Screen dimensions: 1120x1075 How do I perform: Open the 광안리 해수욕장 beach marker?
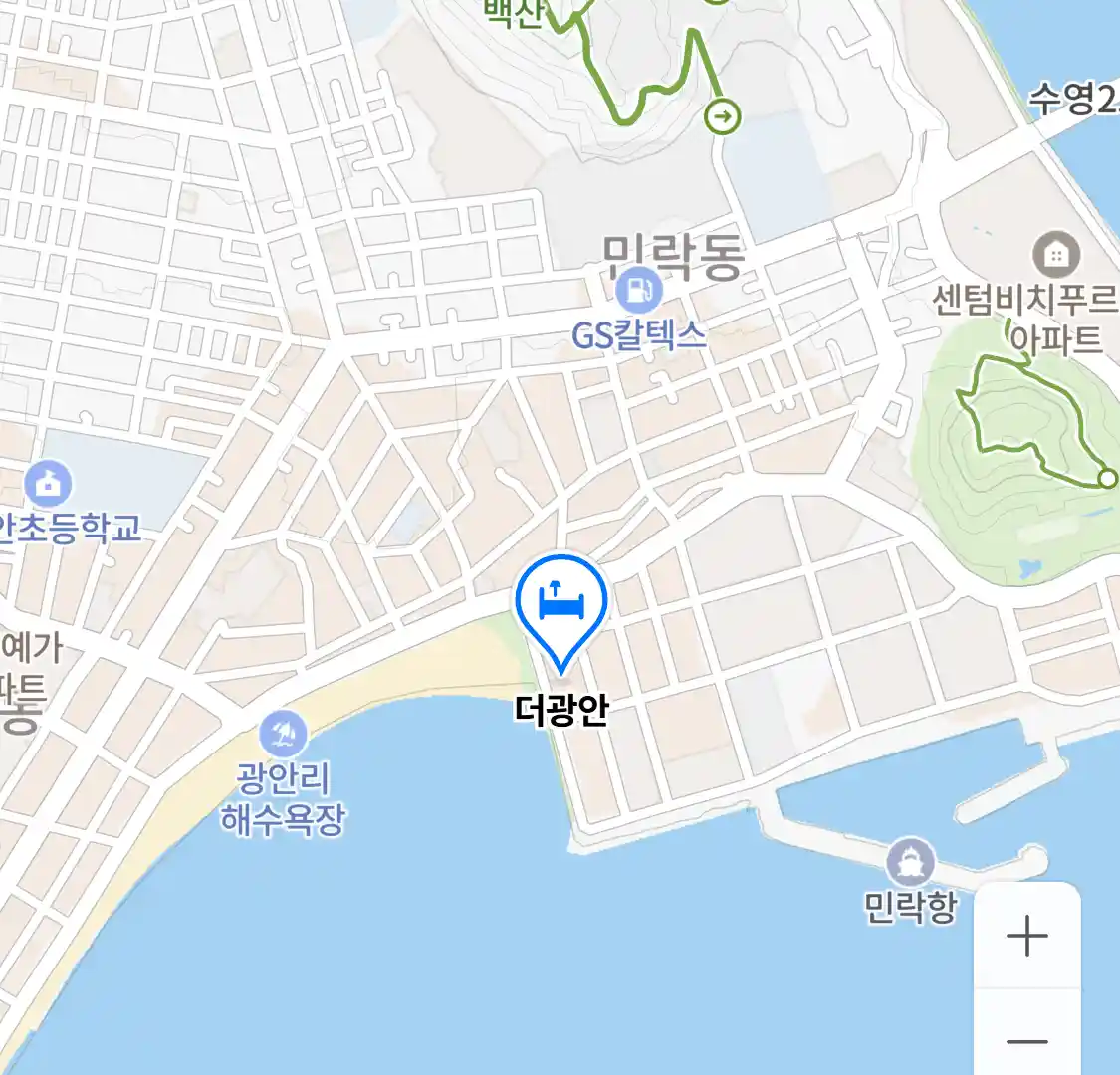pos(283,736)
